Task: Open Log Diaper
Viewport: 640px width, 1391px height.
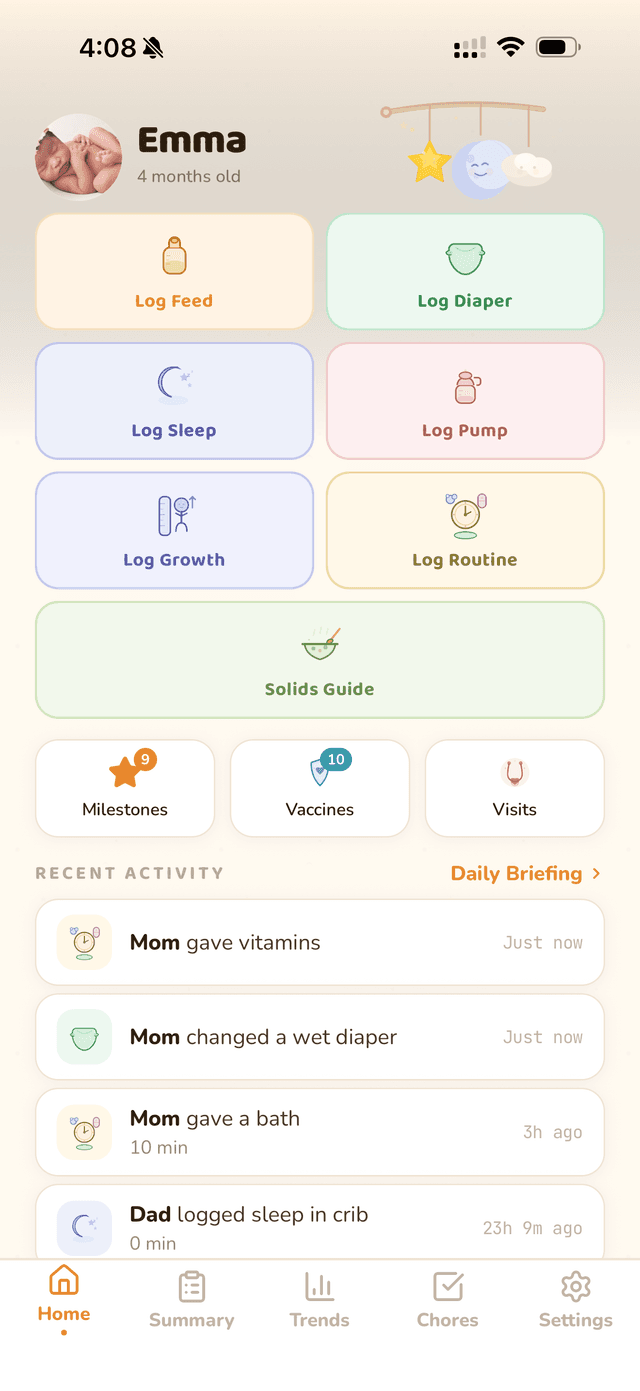Action: (465, 271)
